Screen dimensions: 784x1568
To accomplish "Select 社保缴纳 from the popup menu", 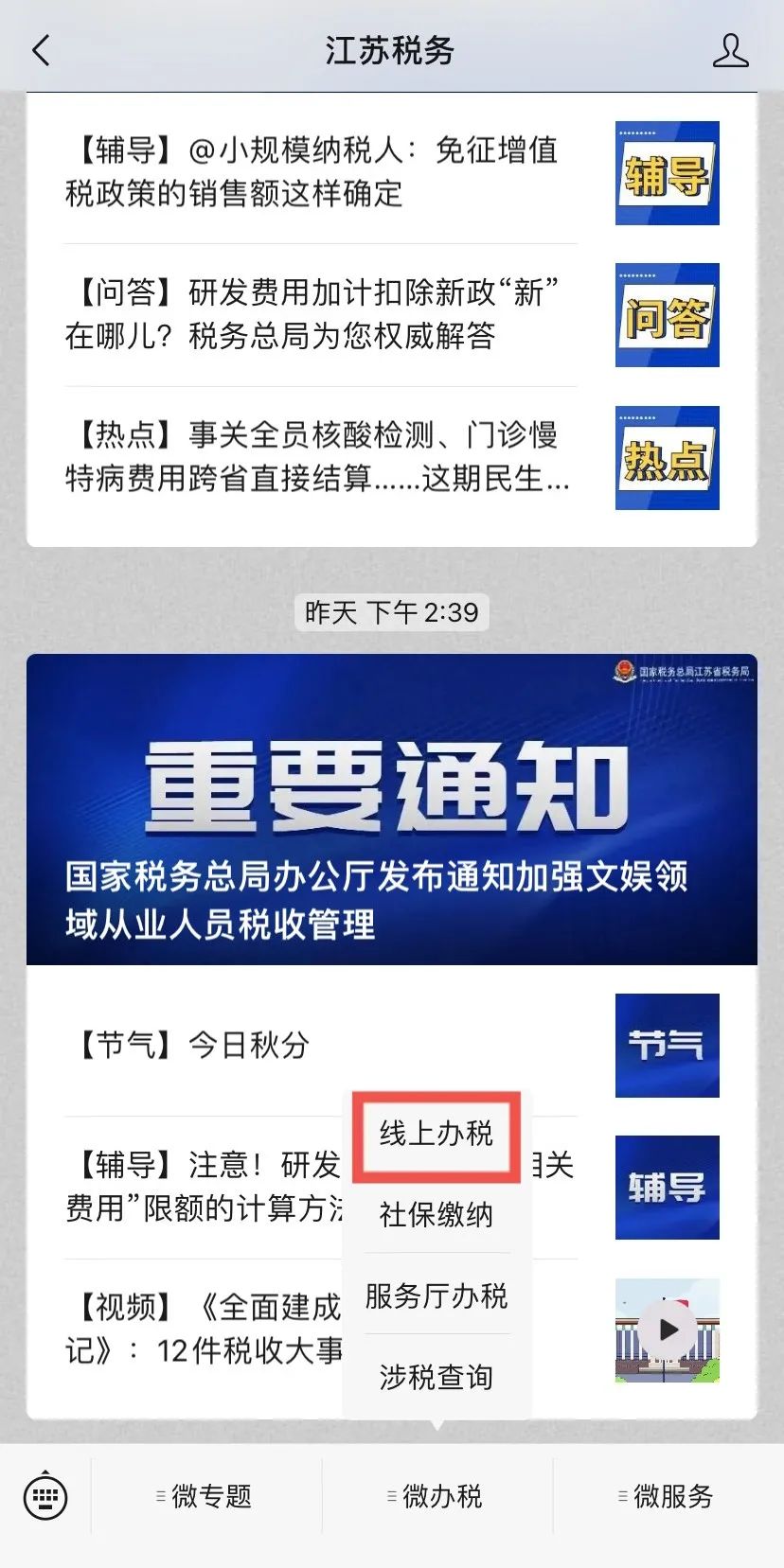I will (437, 1214).
